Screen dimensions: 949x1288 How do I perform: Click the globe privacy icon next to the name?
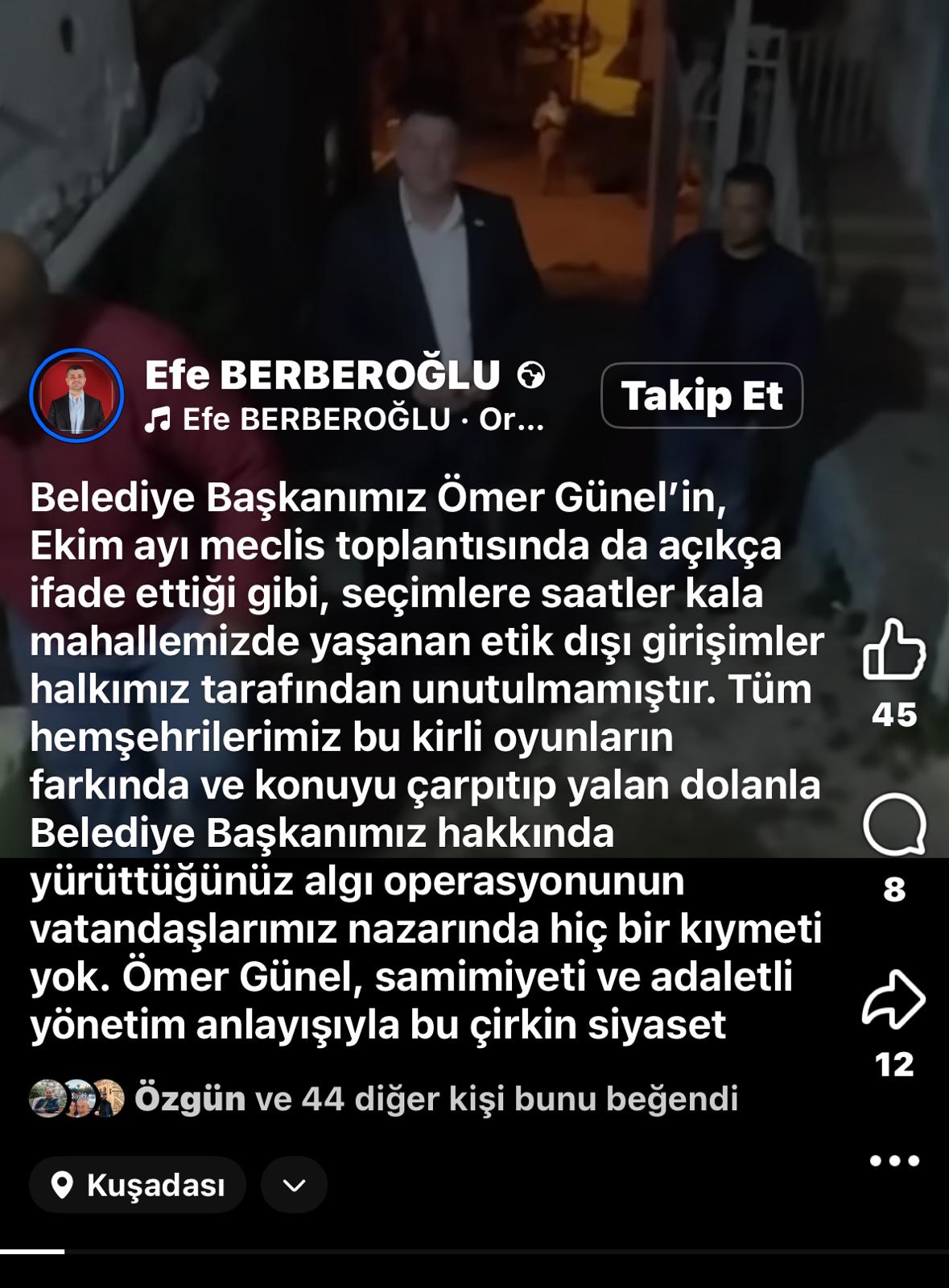(532, 375)
